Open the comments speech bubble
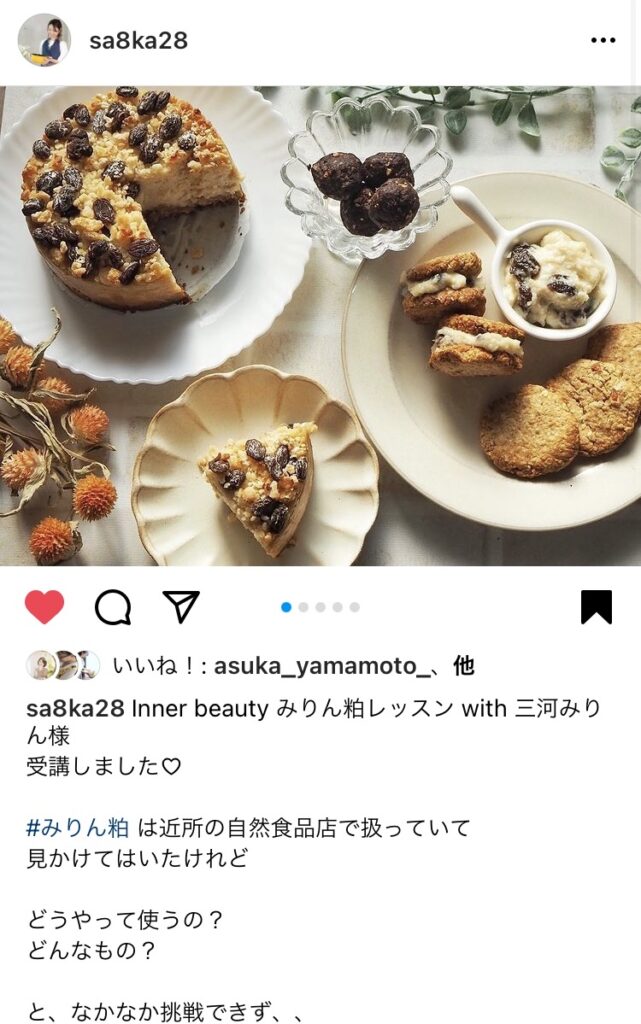The width and height of the screenshot is (641, 1024). click(112, 606)
